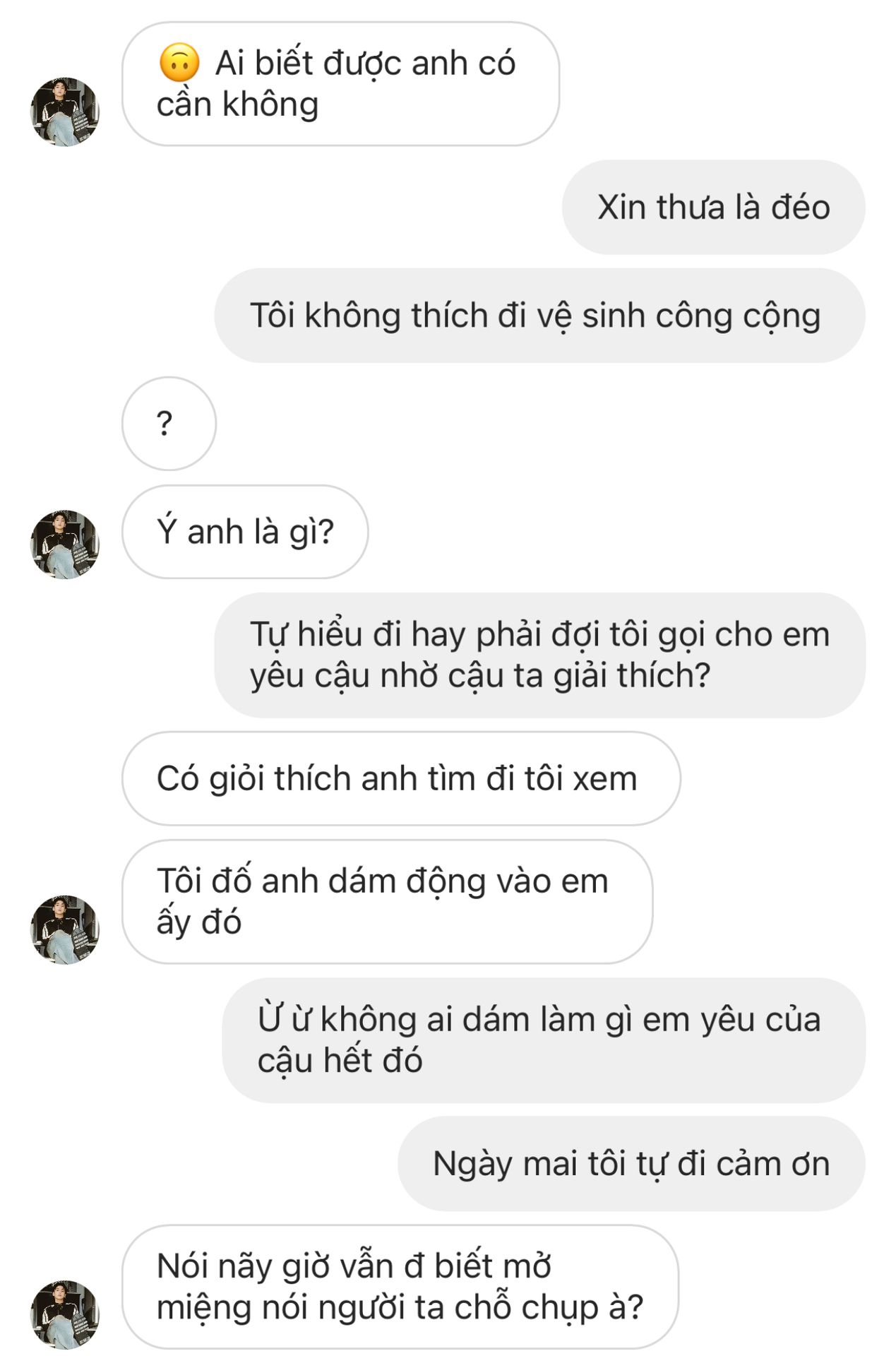Open sender's avatar beside 'Ai biết được' message

(65, 112)
